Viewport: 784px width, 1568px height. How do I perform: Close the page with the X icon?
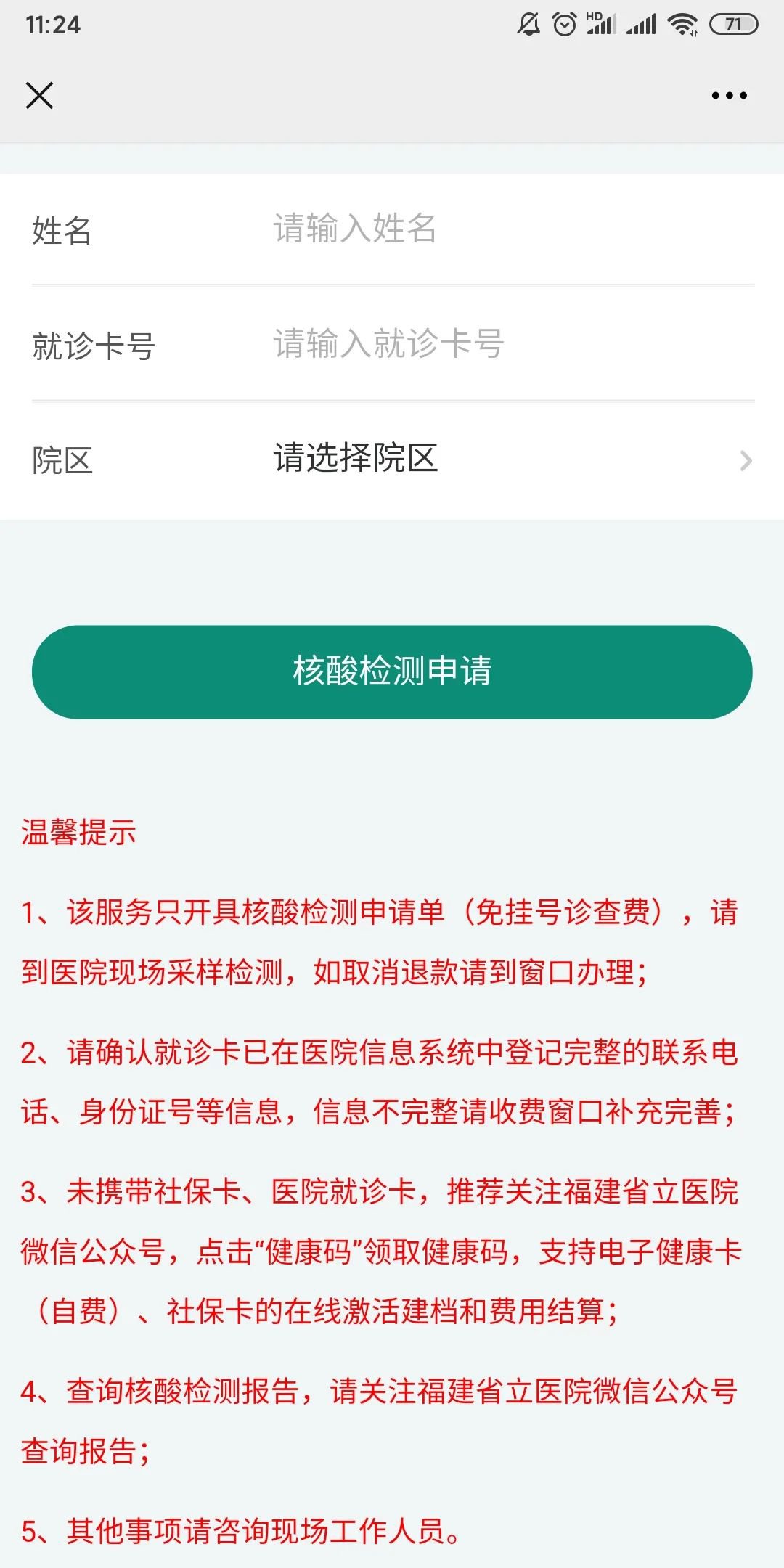[39, 95]
